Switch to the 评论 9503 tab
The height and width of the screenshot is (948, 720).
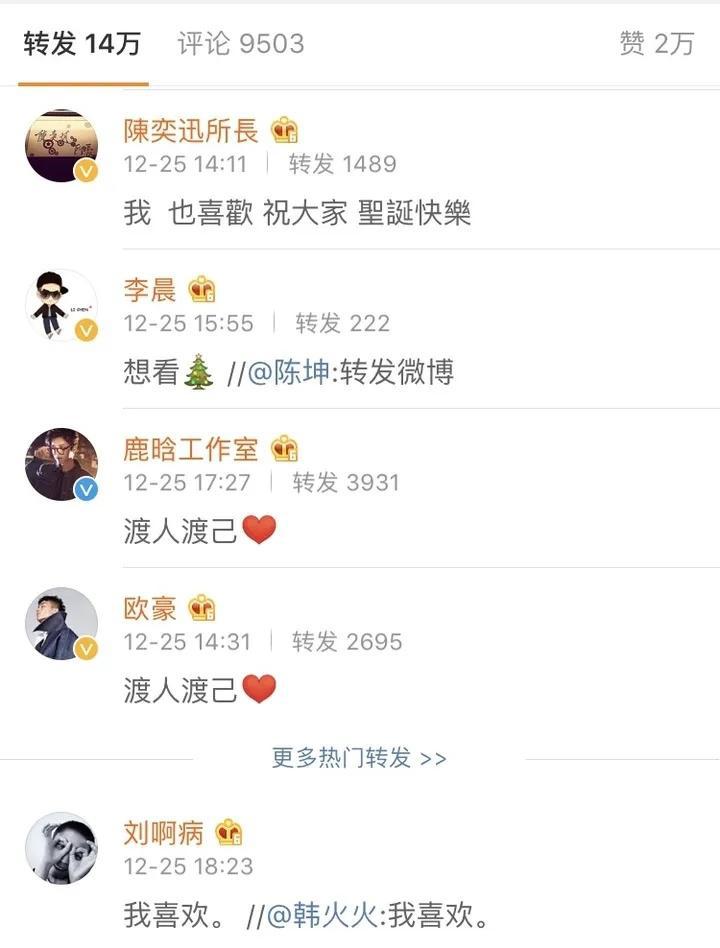pos(241,45)
